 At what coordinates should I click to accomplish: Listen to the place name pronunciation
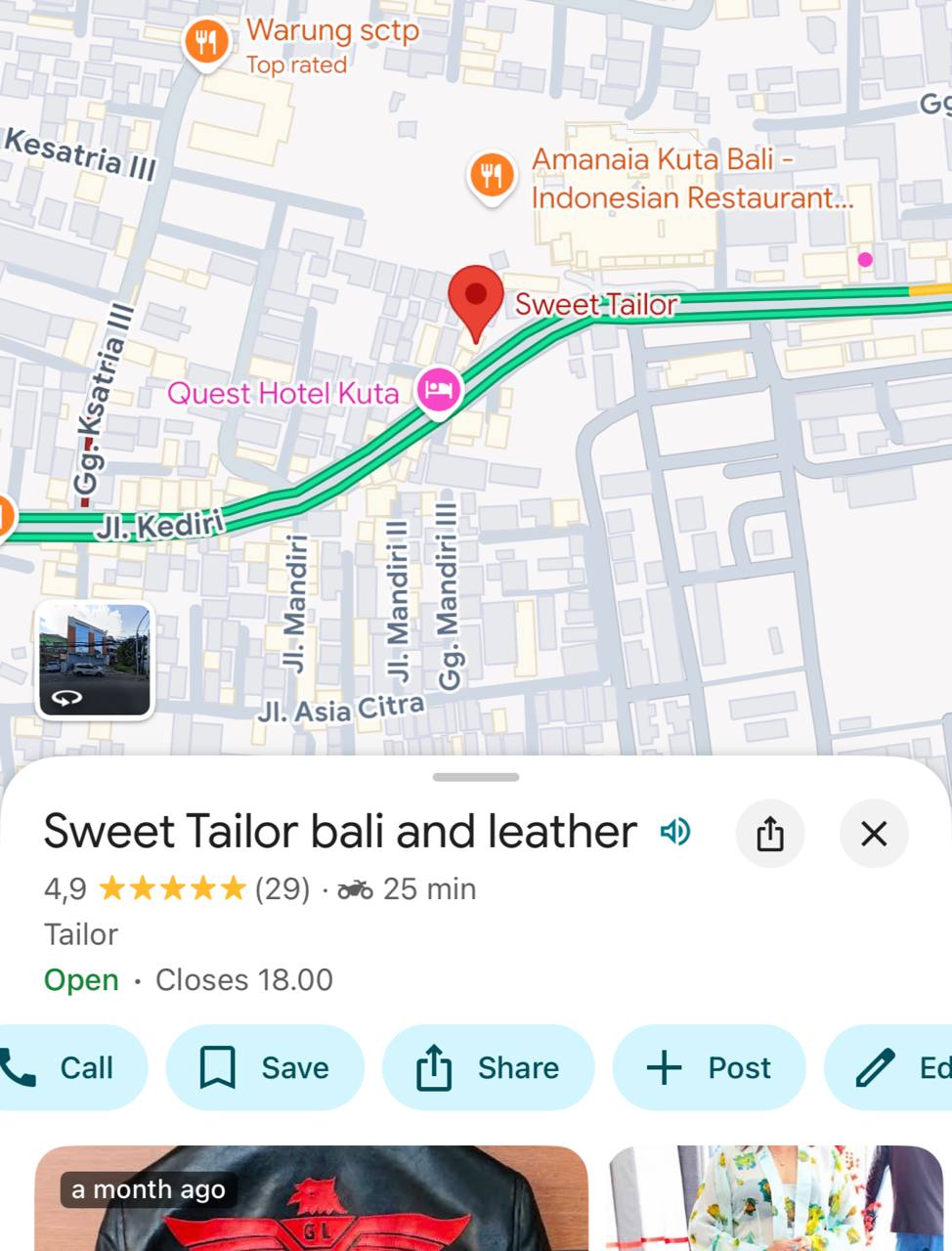pos(674,832)
